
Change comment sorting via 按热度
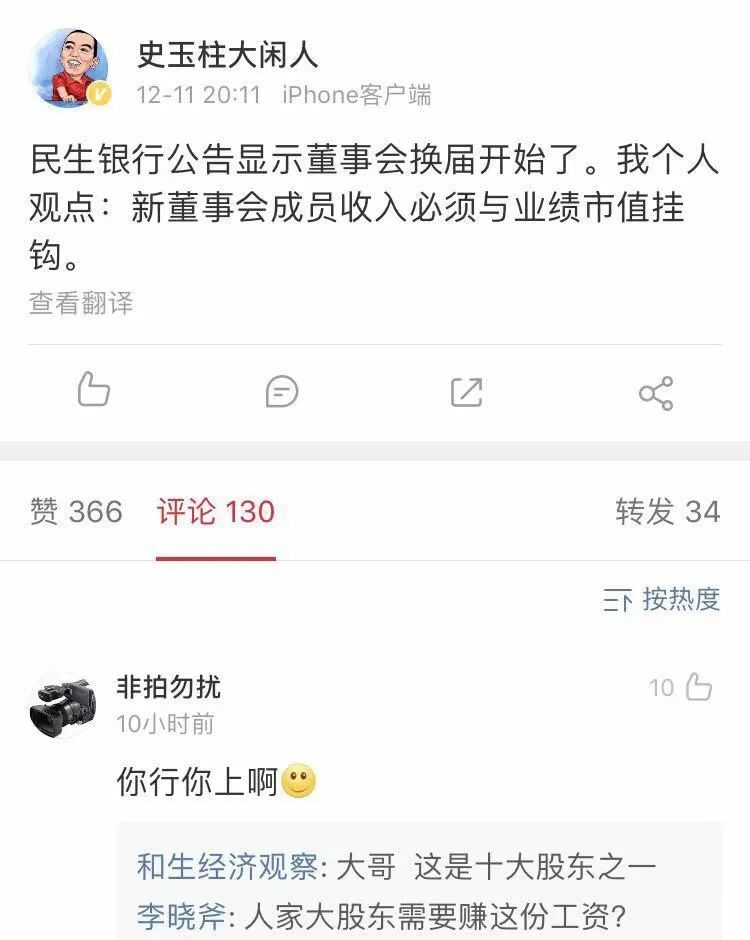(x=662, y=600)
